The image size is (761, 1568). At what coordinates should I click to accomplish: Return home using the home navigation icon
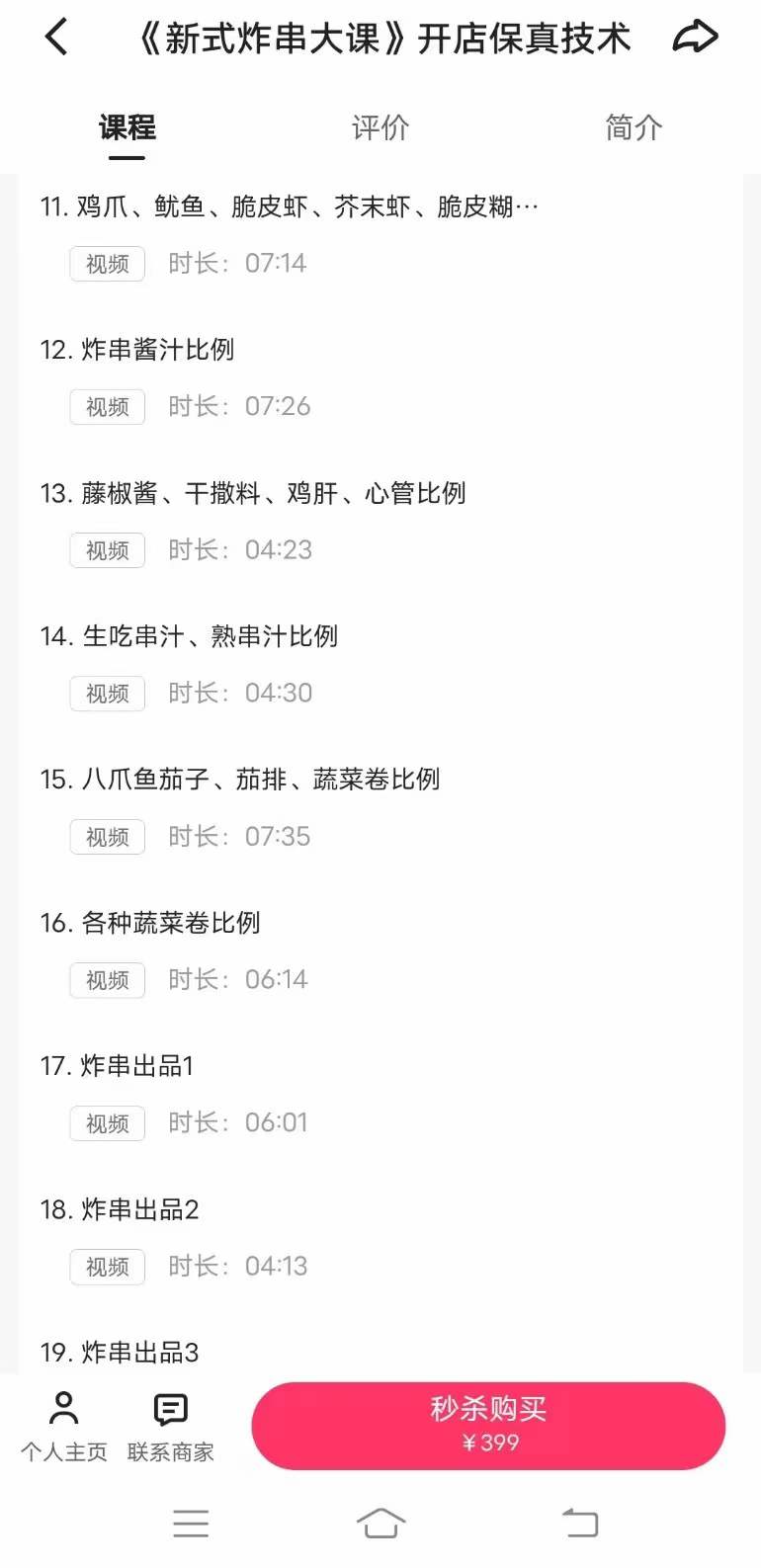[380, 1524]
